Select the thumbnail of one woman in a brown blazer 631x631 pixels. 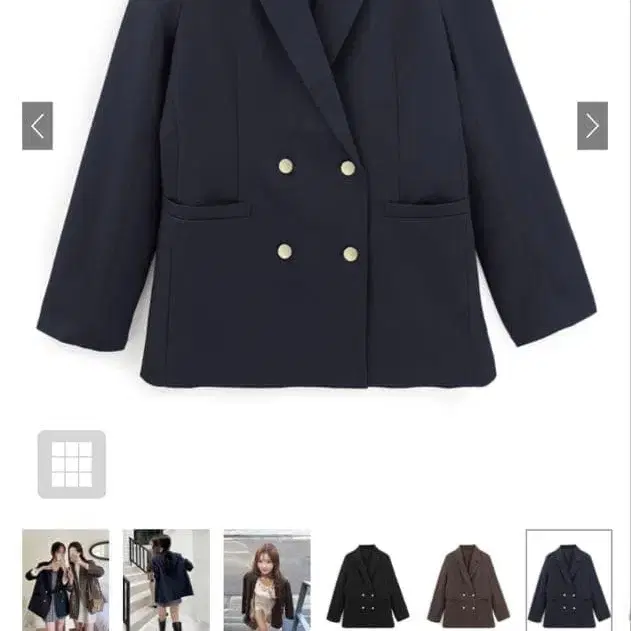click(267, 580)
